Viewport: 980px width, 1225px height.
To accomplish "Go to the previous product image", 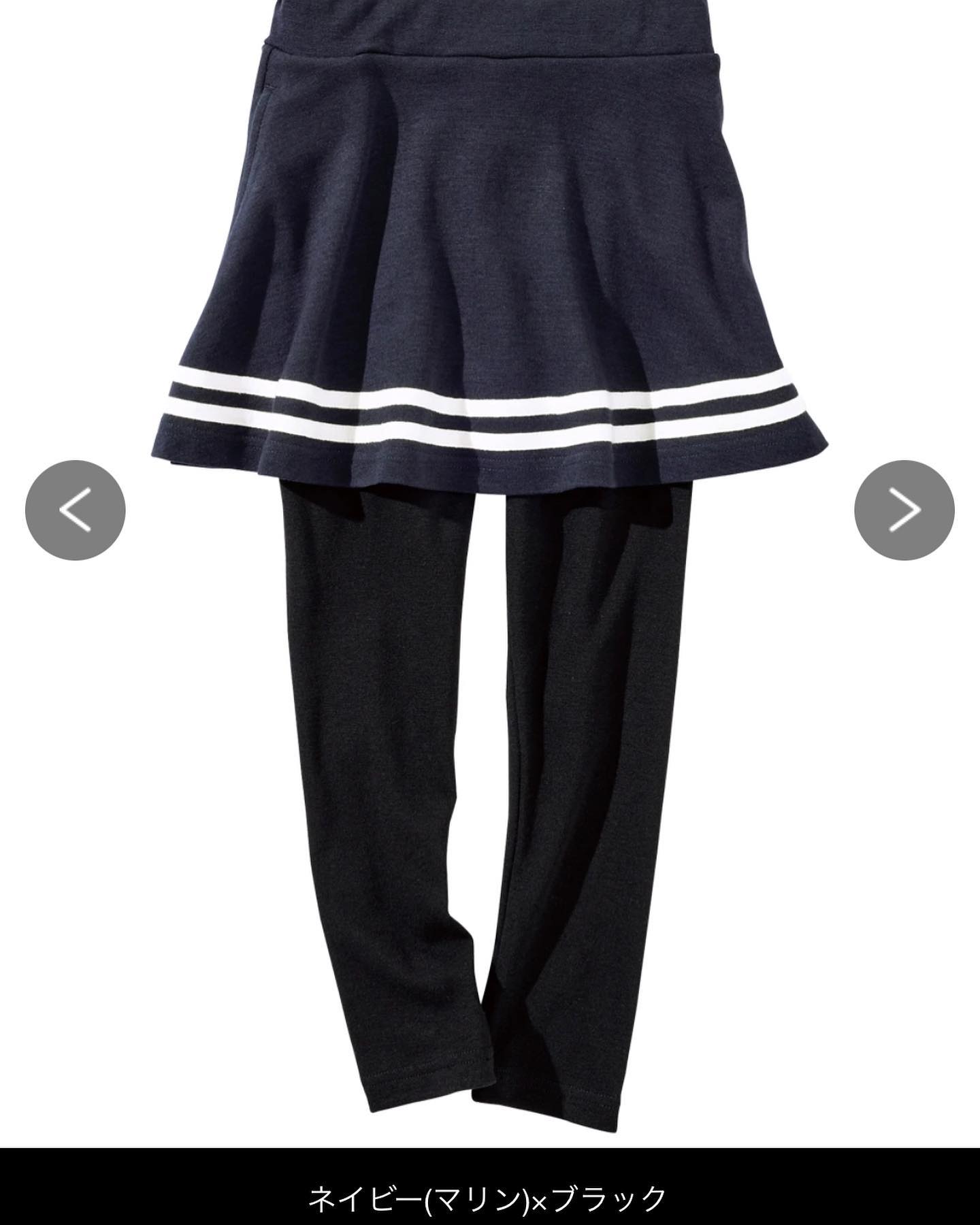I will point(76,510).
